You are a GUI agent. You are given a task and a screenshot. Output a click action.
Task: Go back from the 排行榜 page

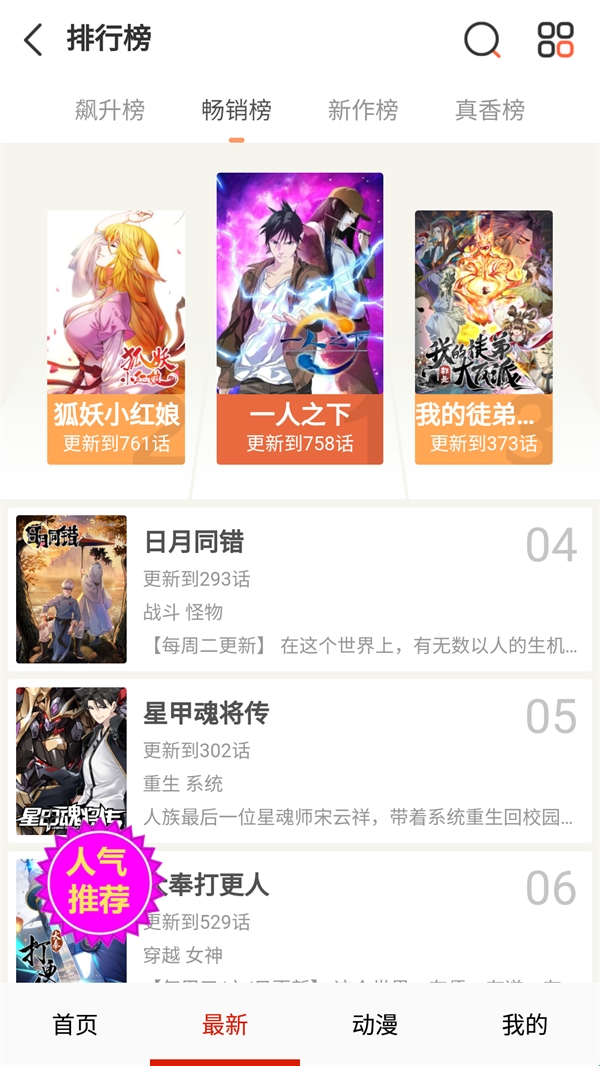pyautogui.click(x=34, y=40)
